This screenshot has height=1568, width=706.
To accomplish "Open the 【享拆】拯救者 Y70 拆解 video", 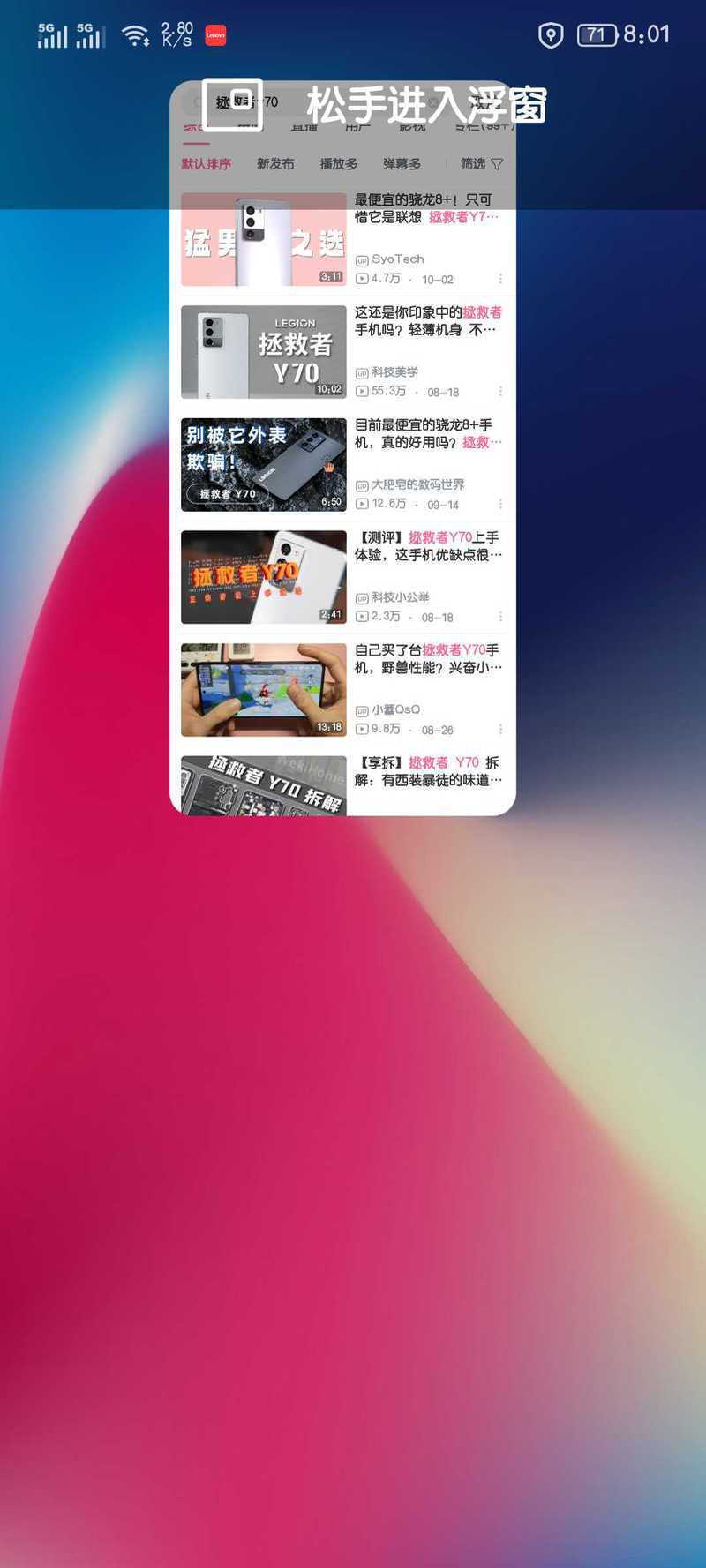I will click(x=342, y=784).
